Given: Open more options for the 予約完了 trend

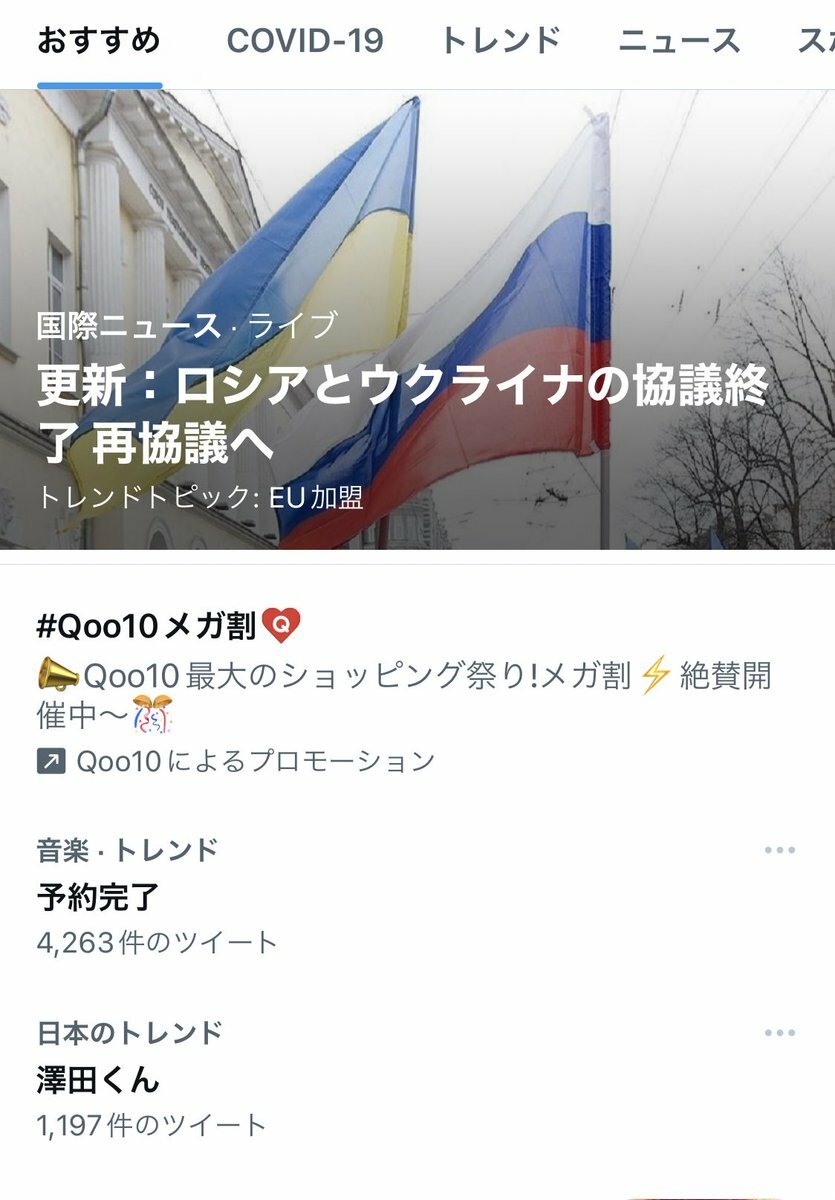Looking at the screenshot, I should 779,850.
